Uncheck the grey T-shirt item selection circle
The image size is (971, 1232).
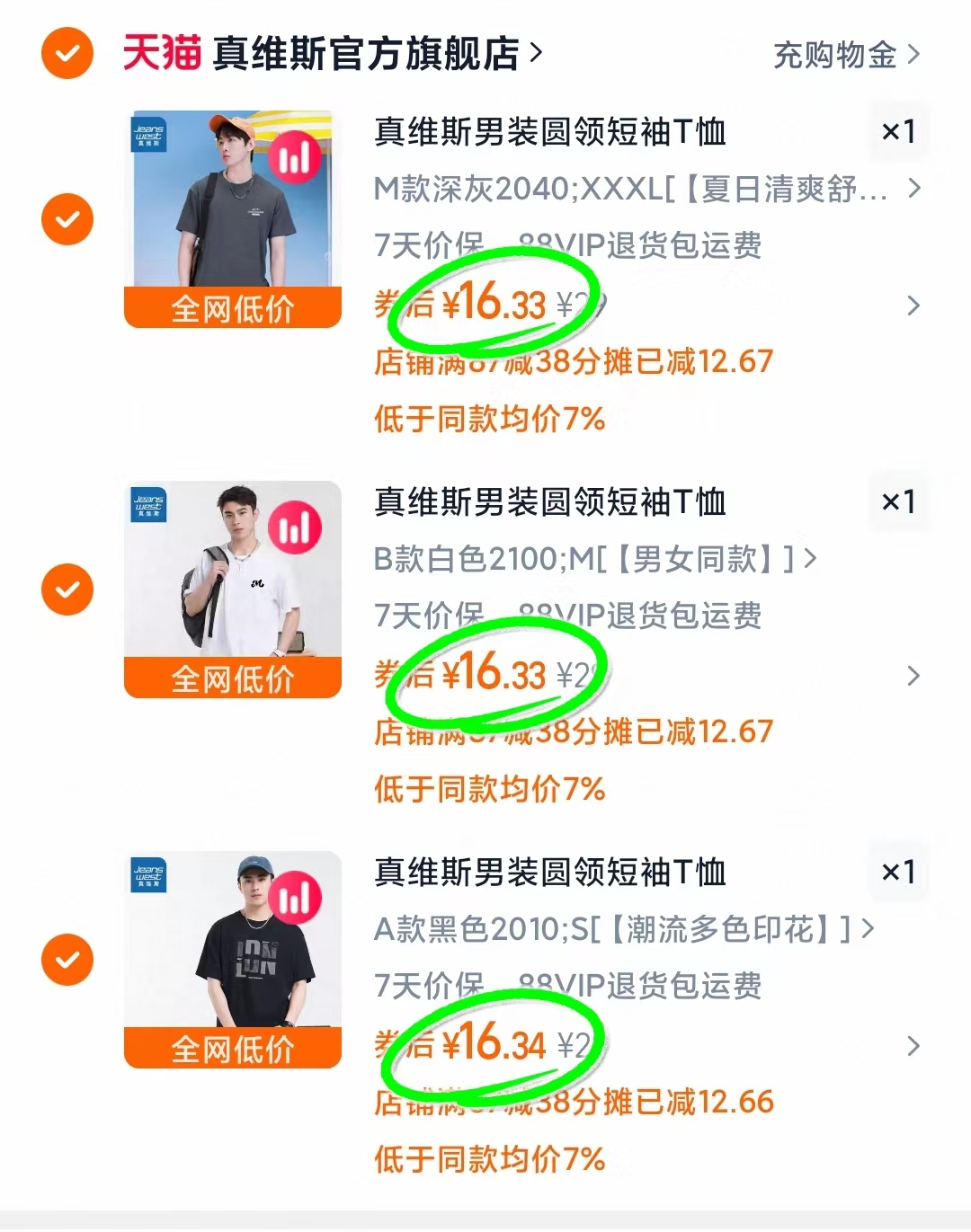click(x=67, y=219)
